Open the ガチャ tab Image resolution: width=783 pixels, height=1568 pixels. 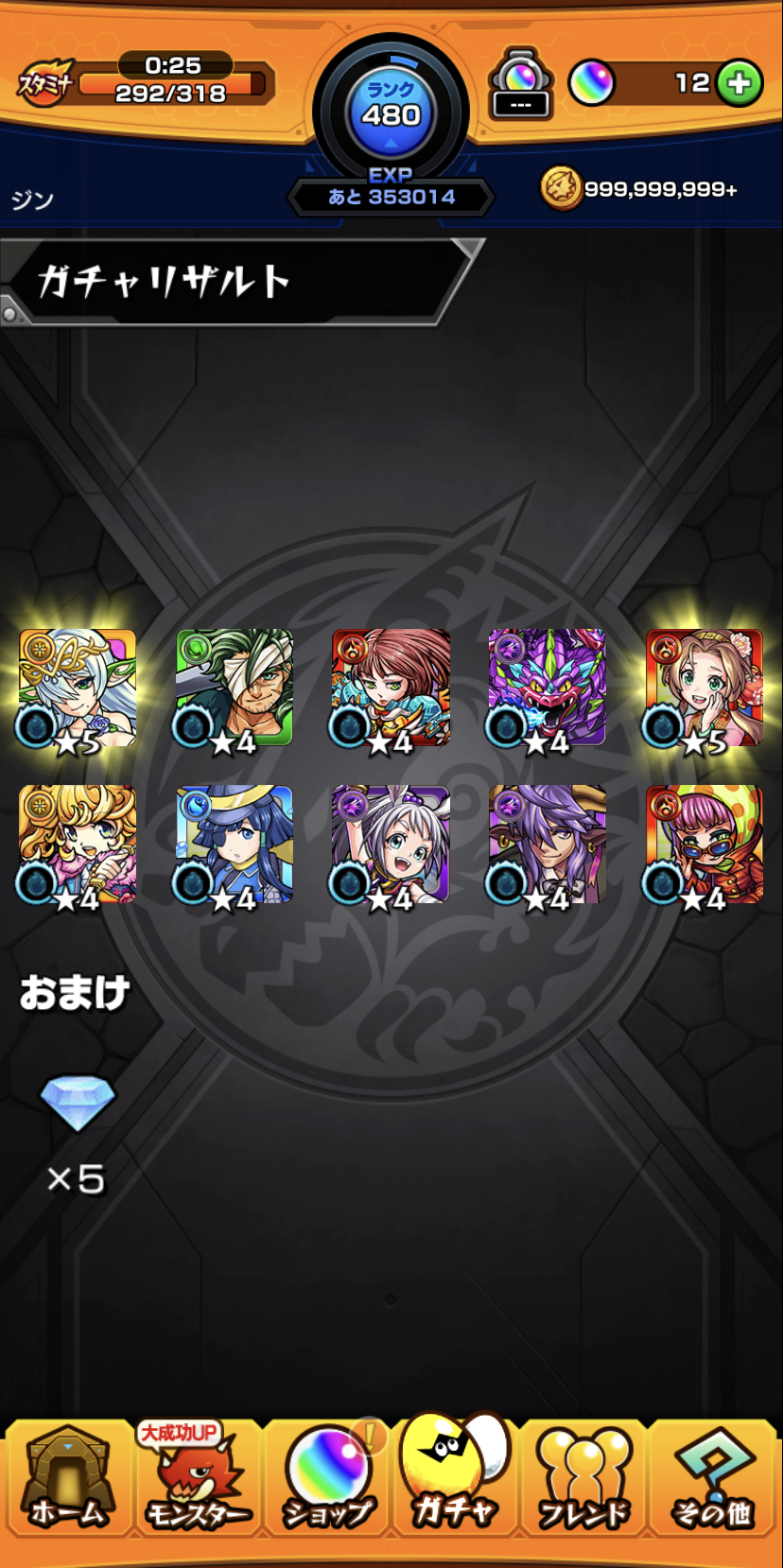[455, 1473]
